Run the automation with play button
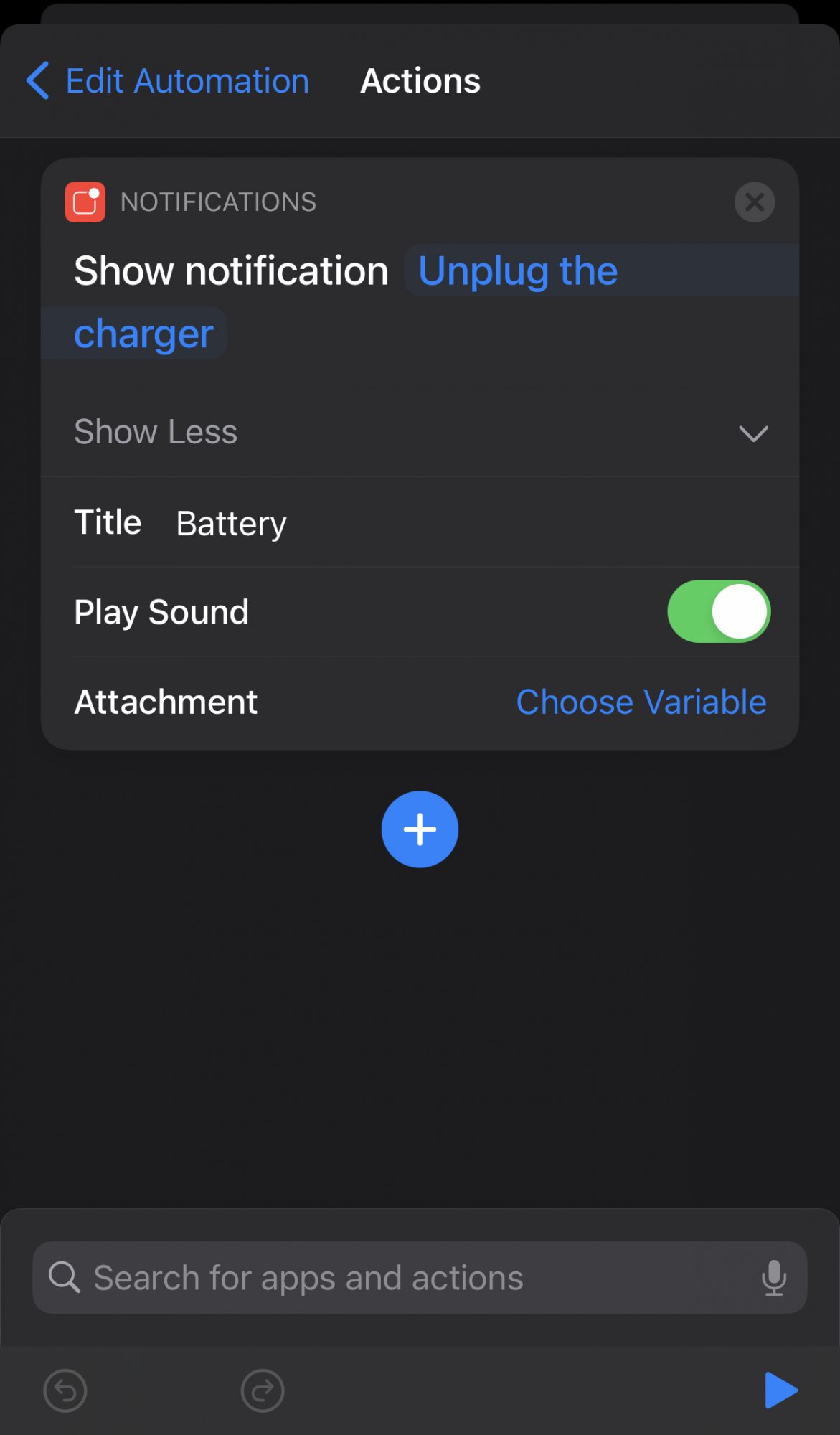This screenshot has height=1435, width=840. tap(780, 1391)
